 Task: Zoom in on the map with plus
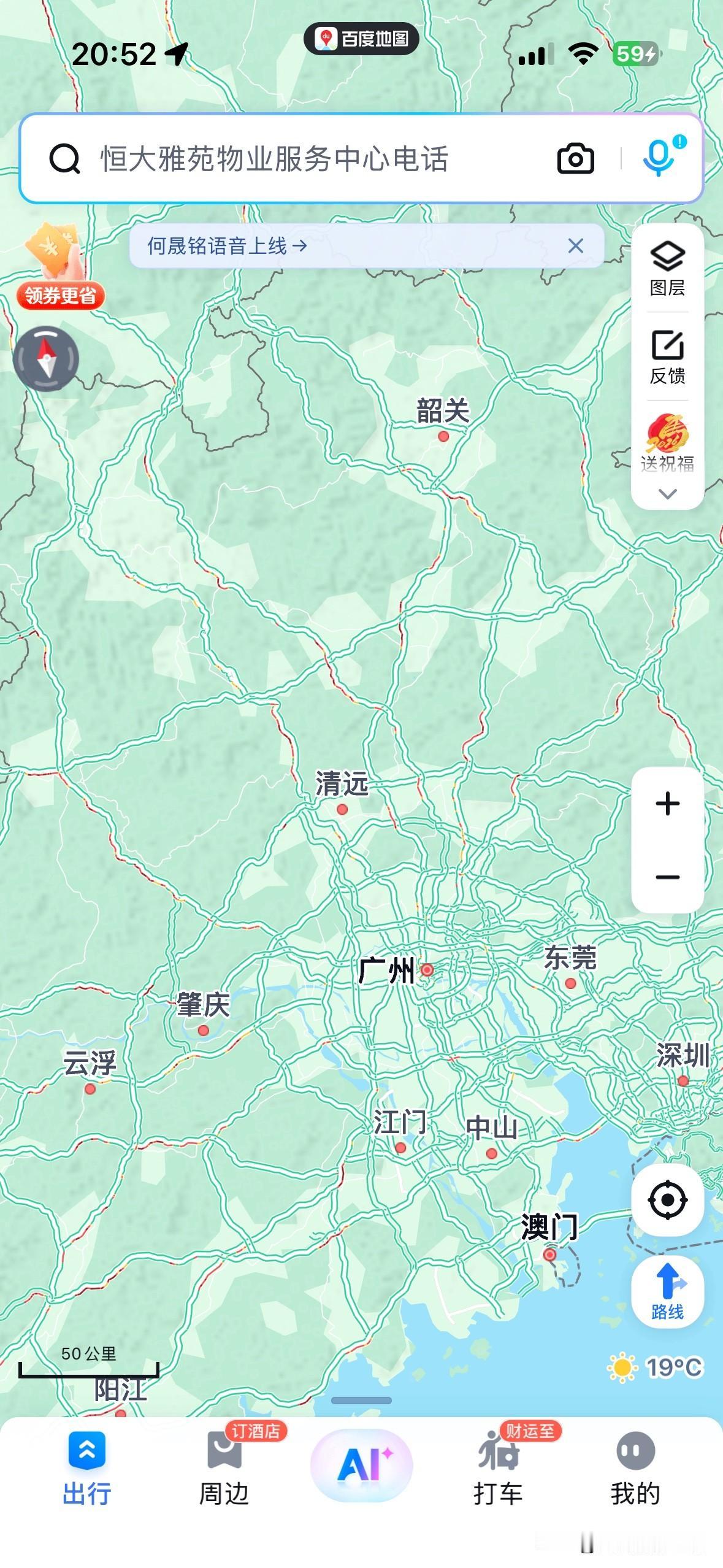click(x=667, y=804)
